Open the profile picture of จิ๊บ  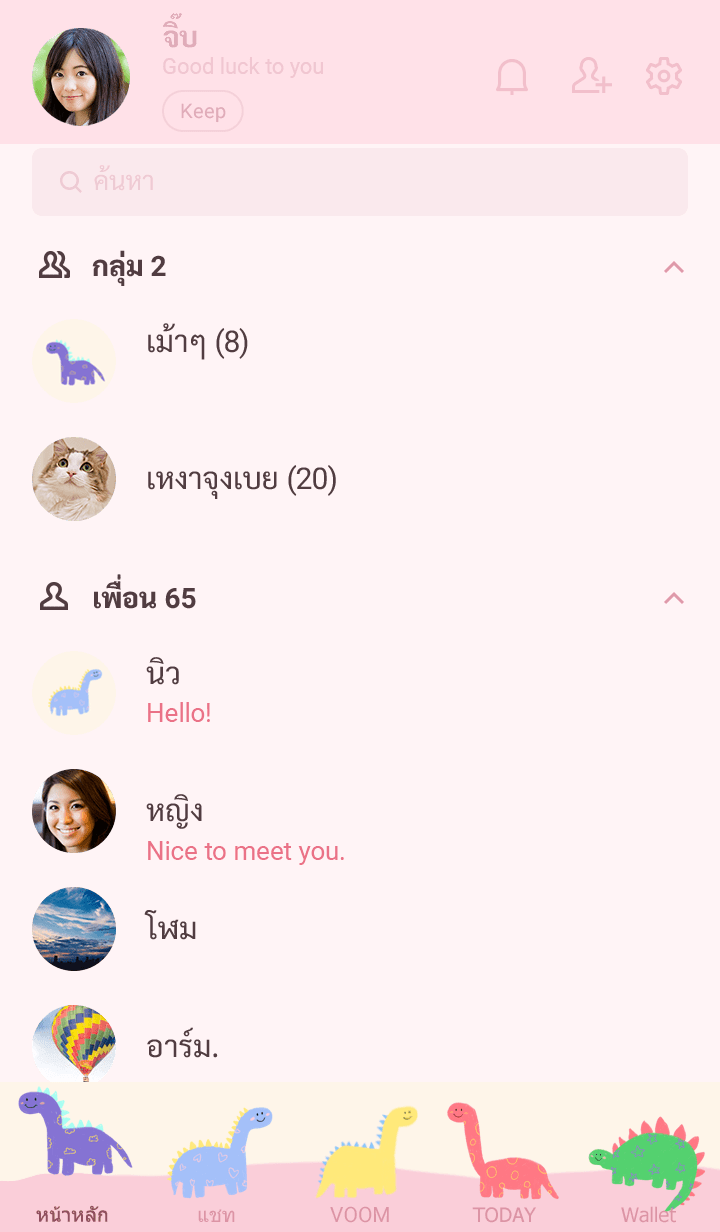(x=81, y=77)
